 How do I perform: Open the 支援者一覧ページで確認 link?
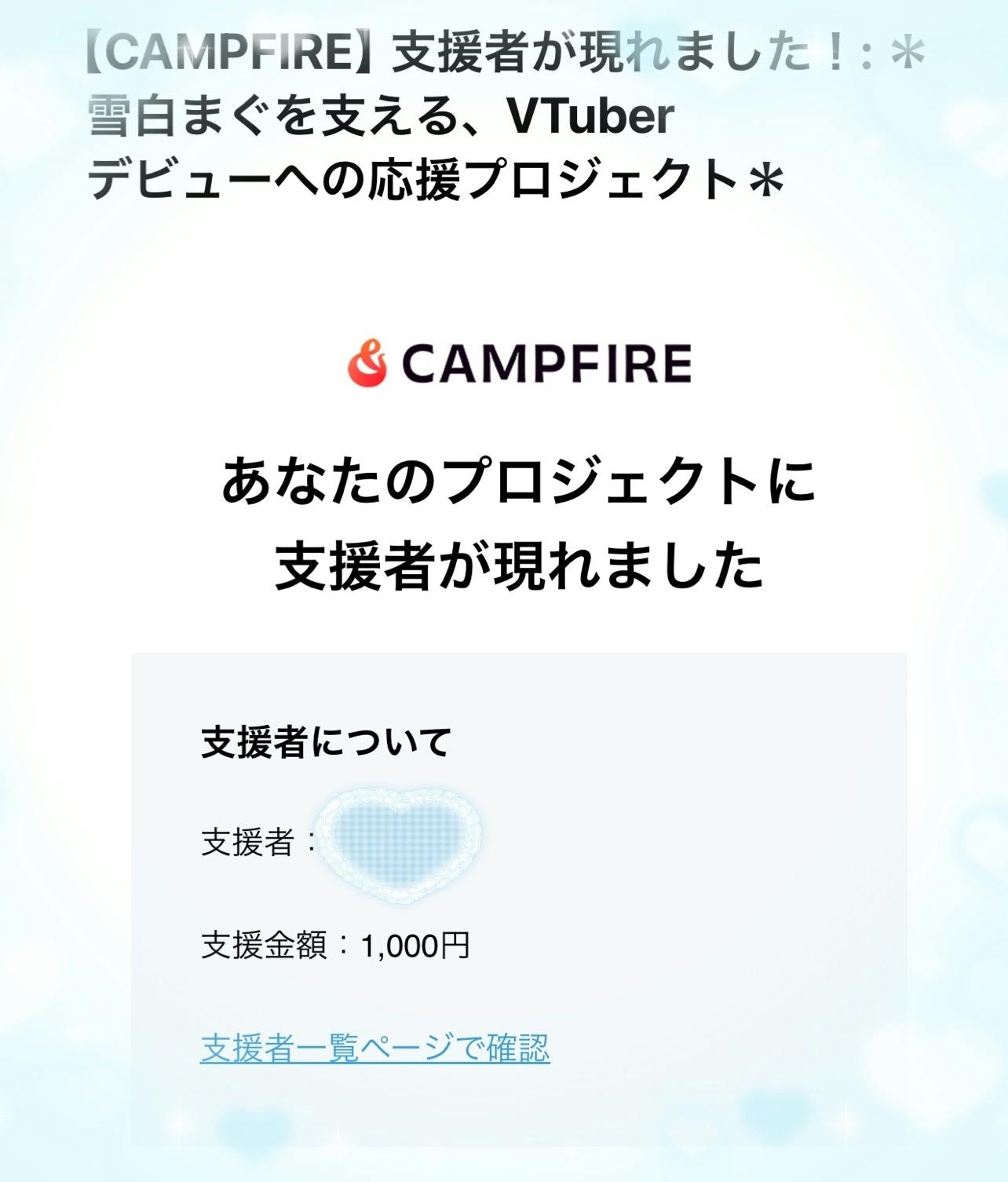(375, 1048)
